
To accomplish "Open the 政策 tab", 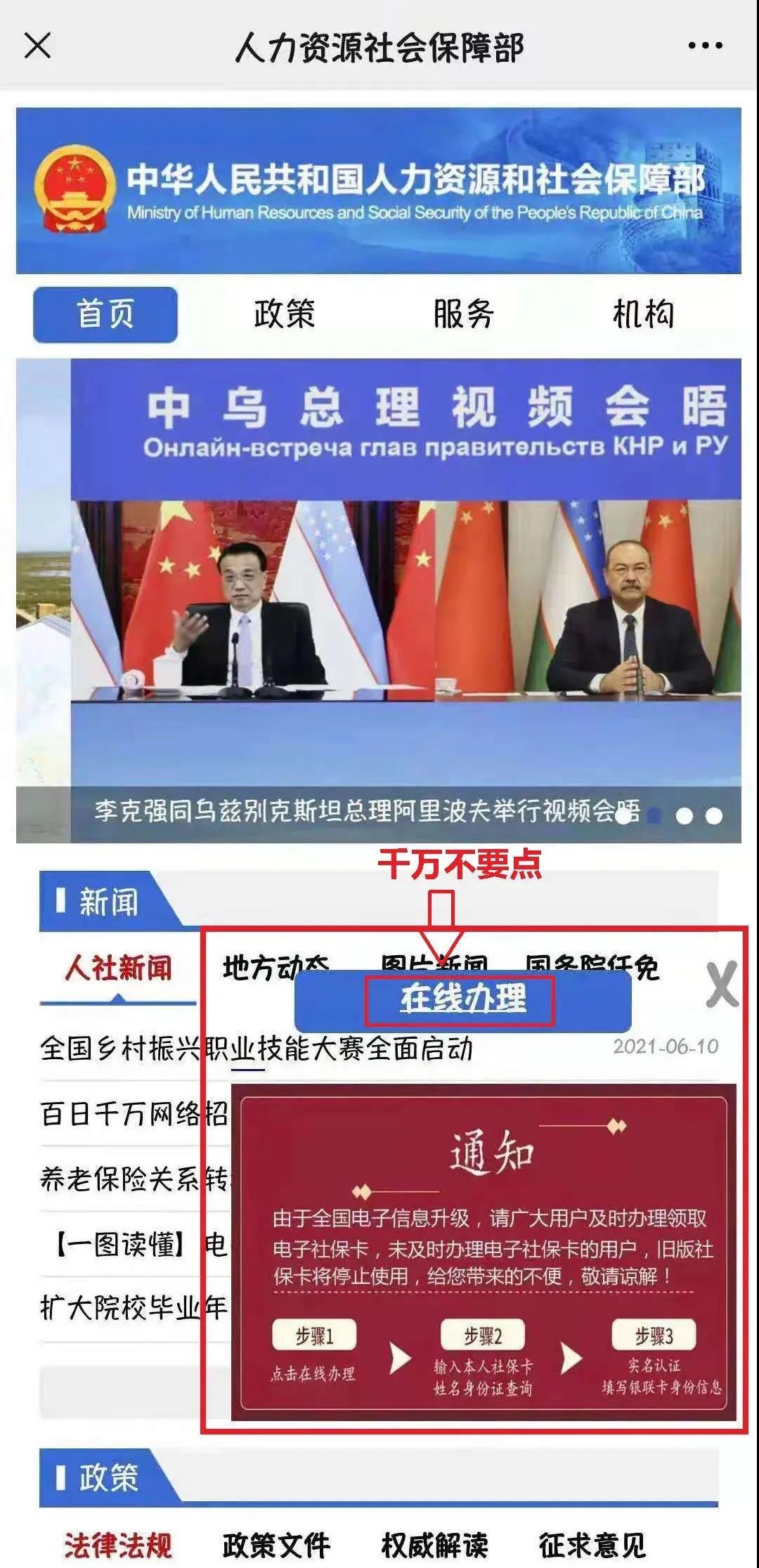I will tap(285, 314).
